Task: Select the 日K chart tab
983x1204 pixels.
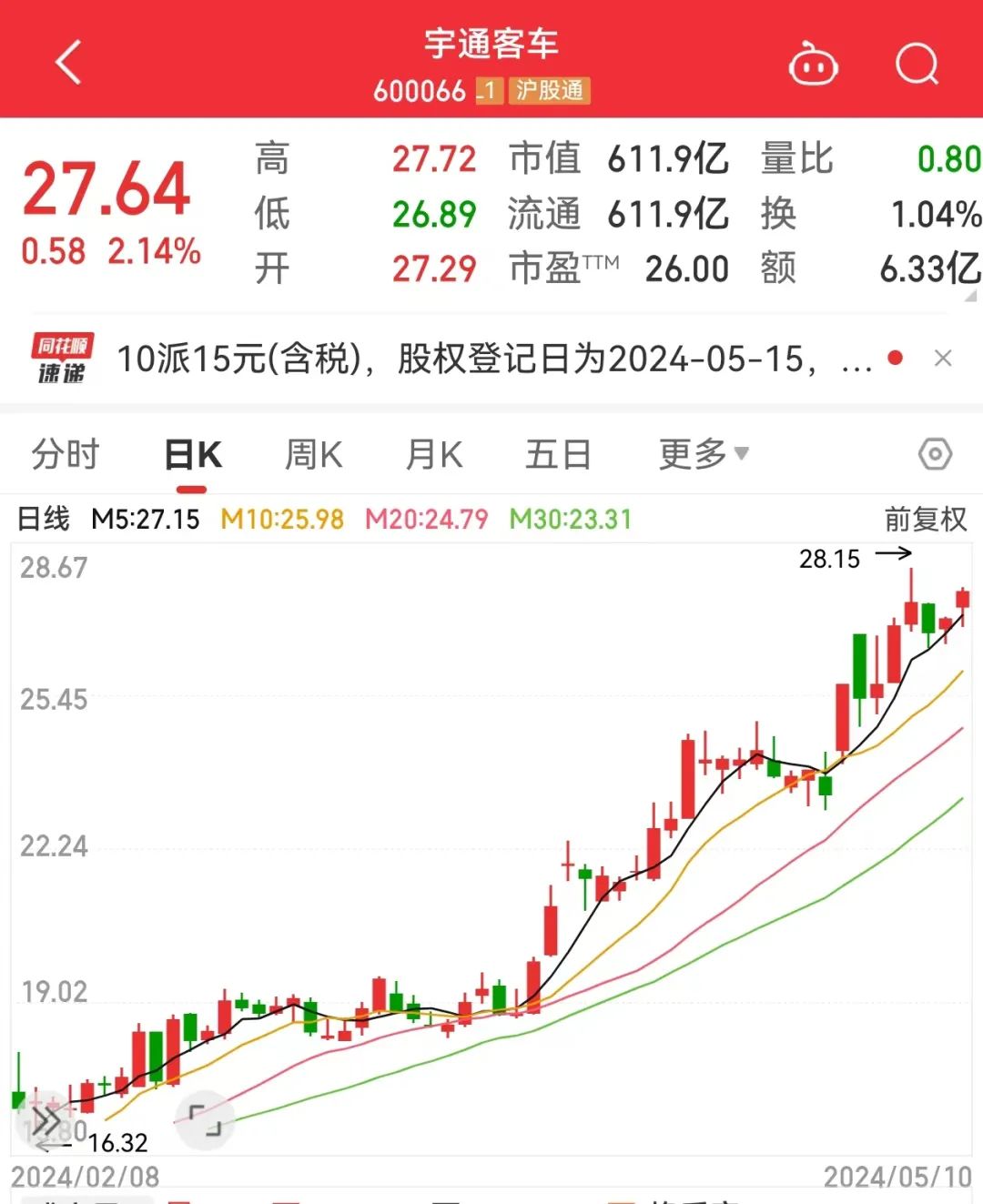Action: click(193, 453)
